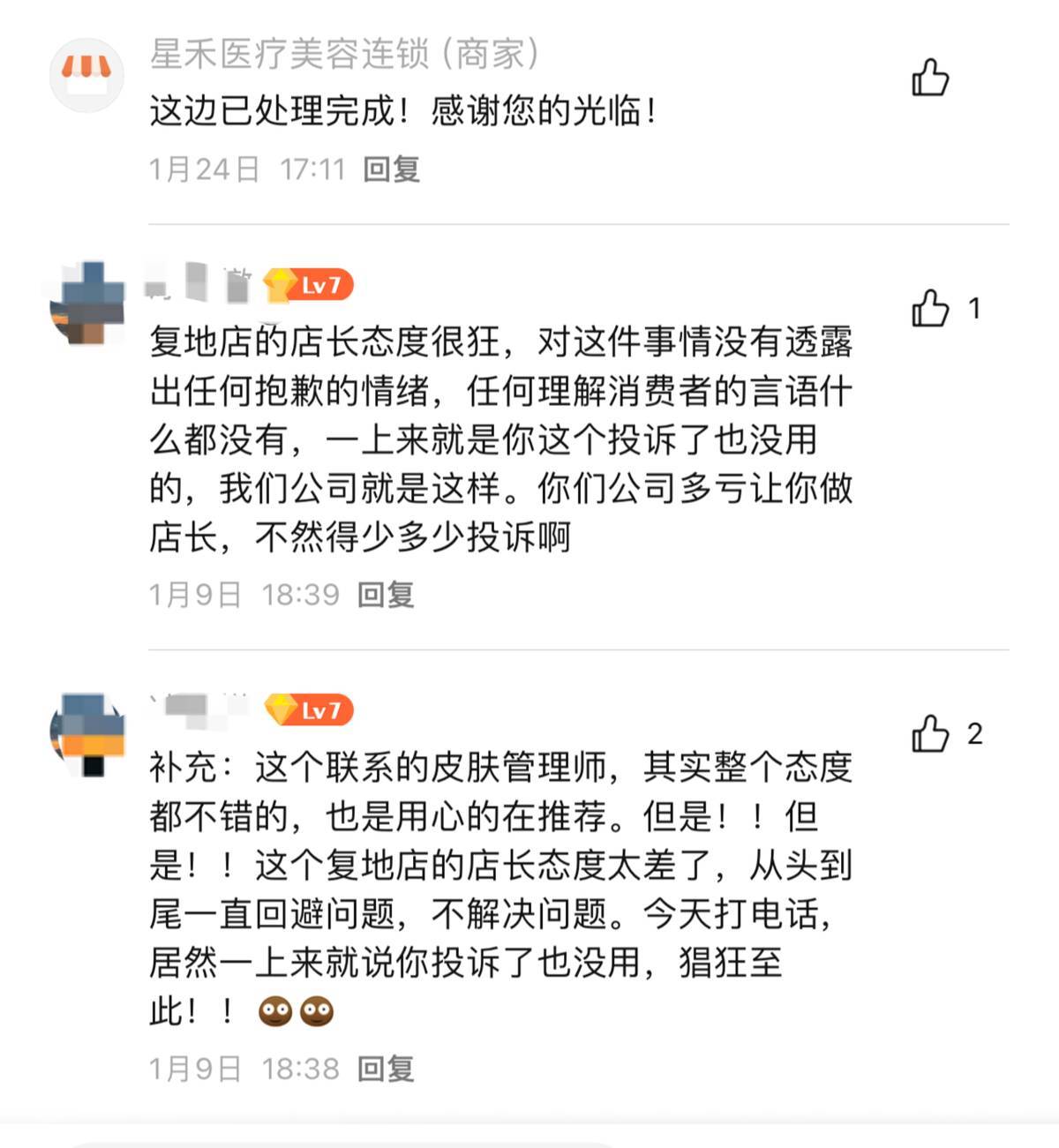Reply to the 1月9日 18:38 comment
This screenshot has height=1148, width=1059.
(386, 1069)
